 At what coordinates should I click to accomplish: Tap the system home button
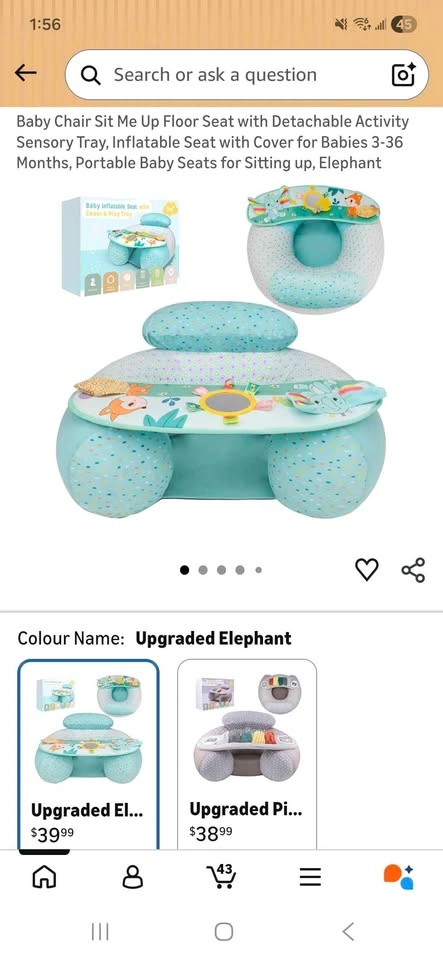coord(224,932)
